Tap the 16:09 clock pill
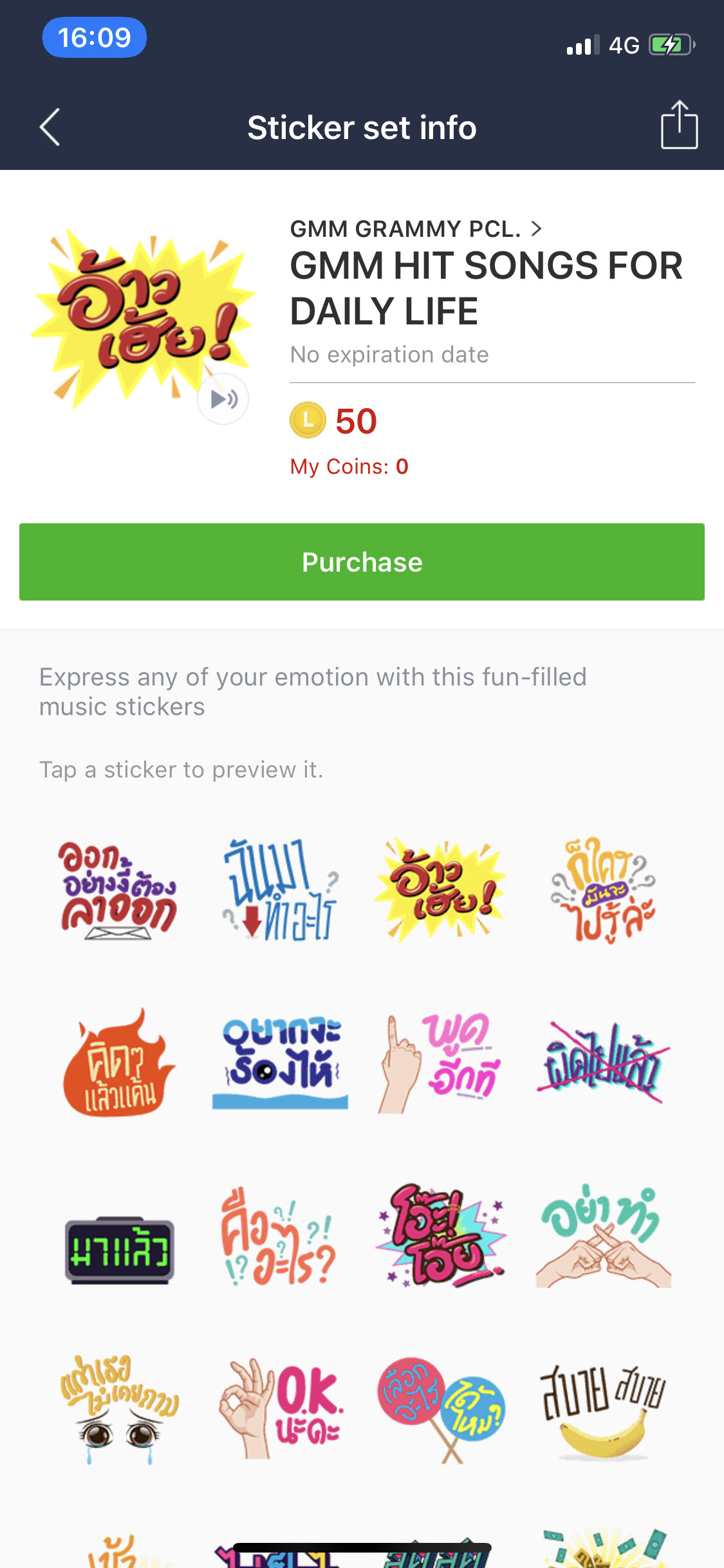Screen dimensions: 724x1568 click(94, 37)
